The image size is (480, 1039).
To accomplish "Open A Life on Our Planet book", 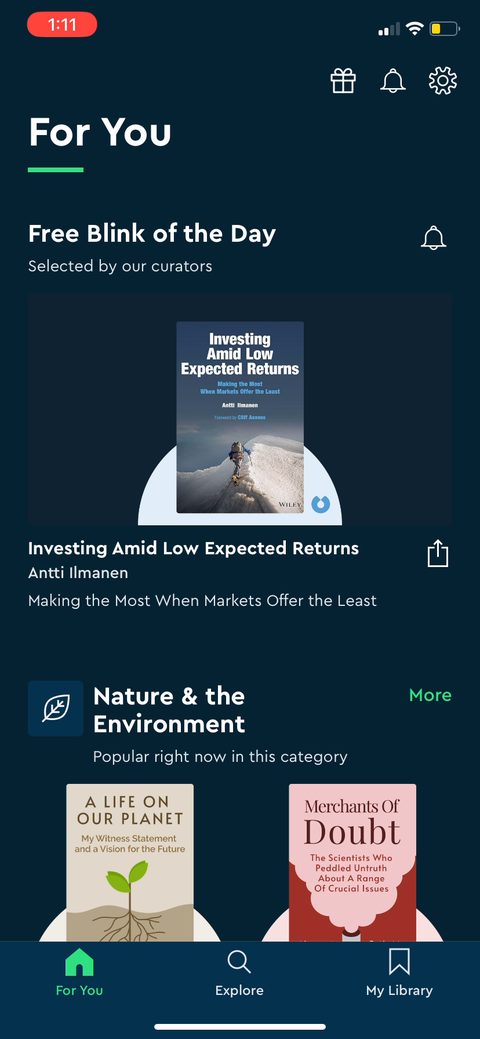I will tap(130, 862).
